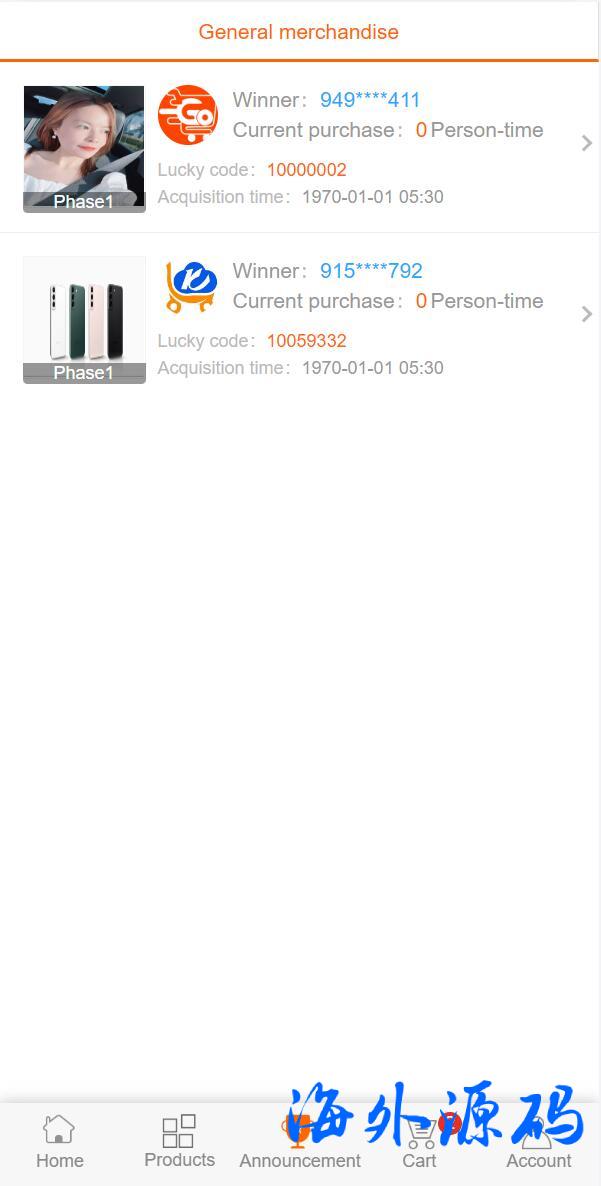Go to the Home tab
Screen dimensions: 601x1186
point(60,1142)
